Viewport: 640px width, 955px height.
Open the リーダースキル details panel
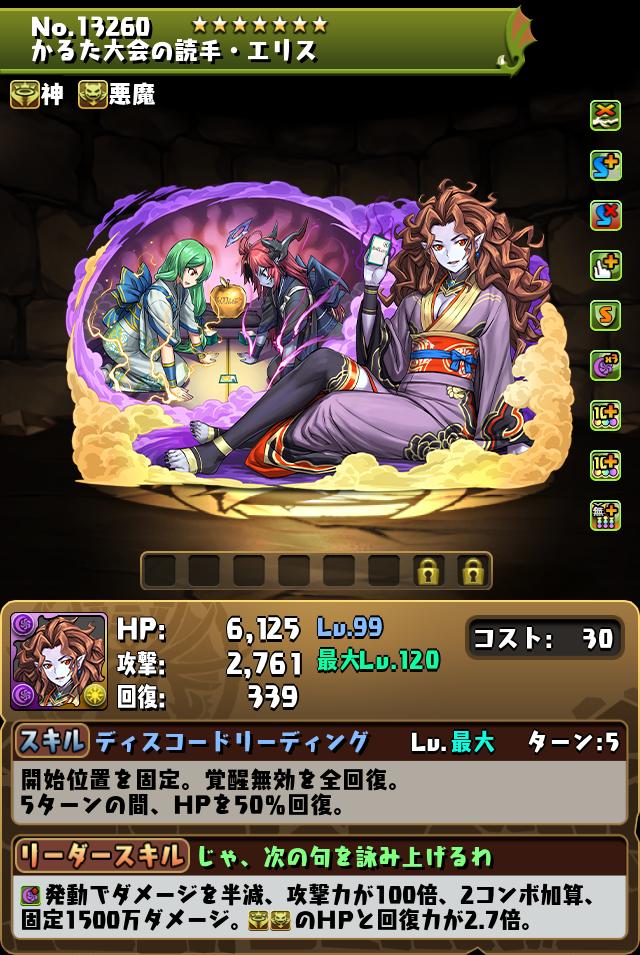[100, 856]
